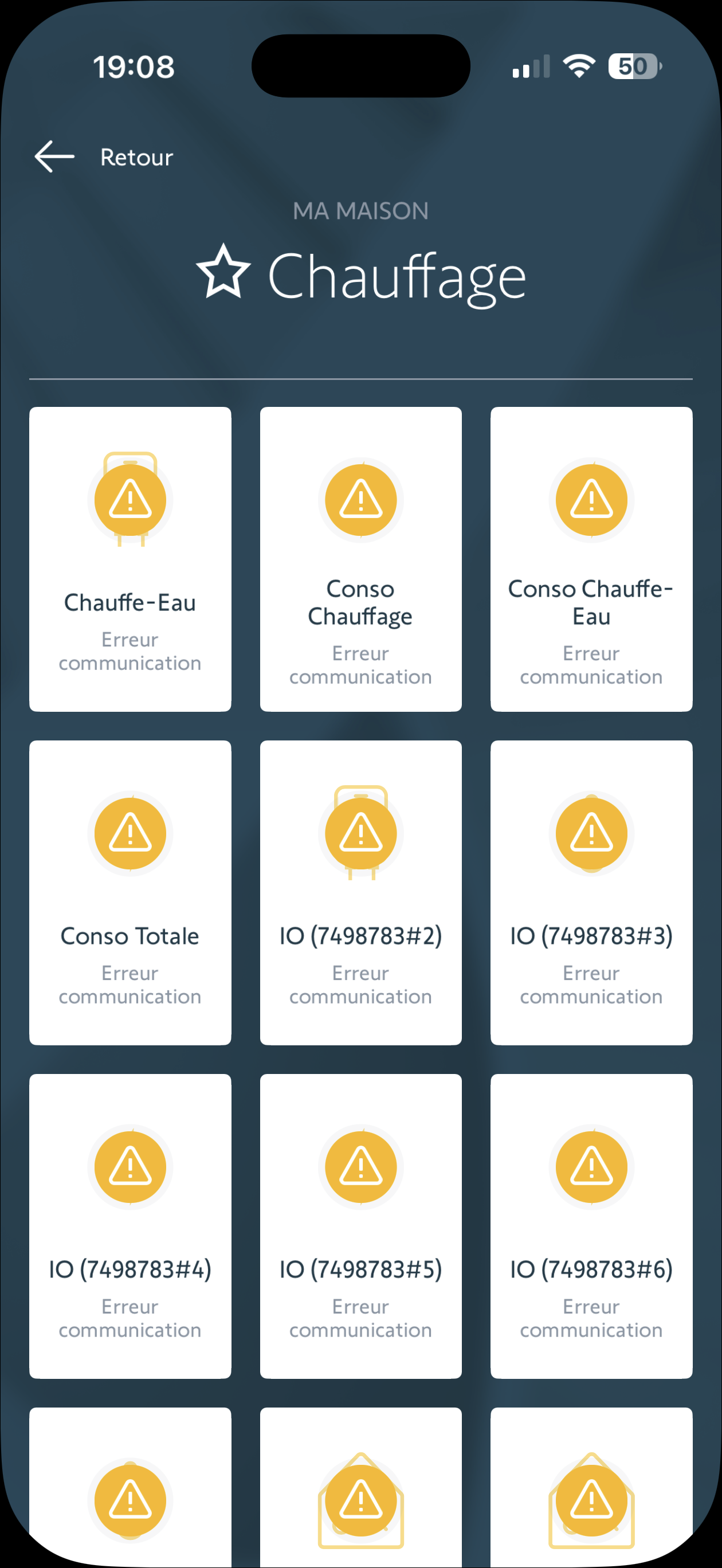Viewport: 722px width, 1568px height.
Task: Open the Conso Chauffage card
Action: pyautogui.click(x=360, y=559)
